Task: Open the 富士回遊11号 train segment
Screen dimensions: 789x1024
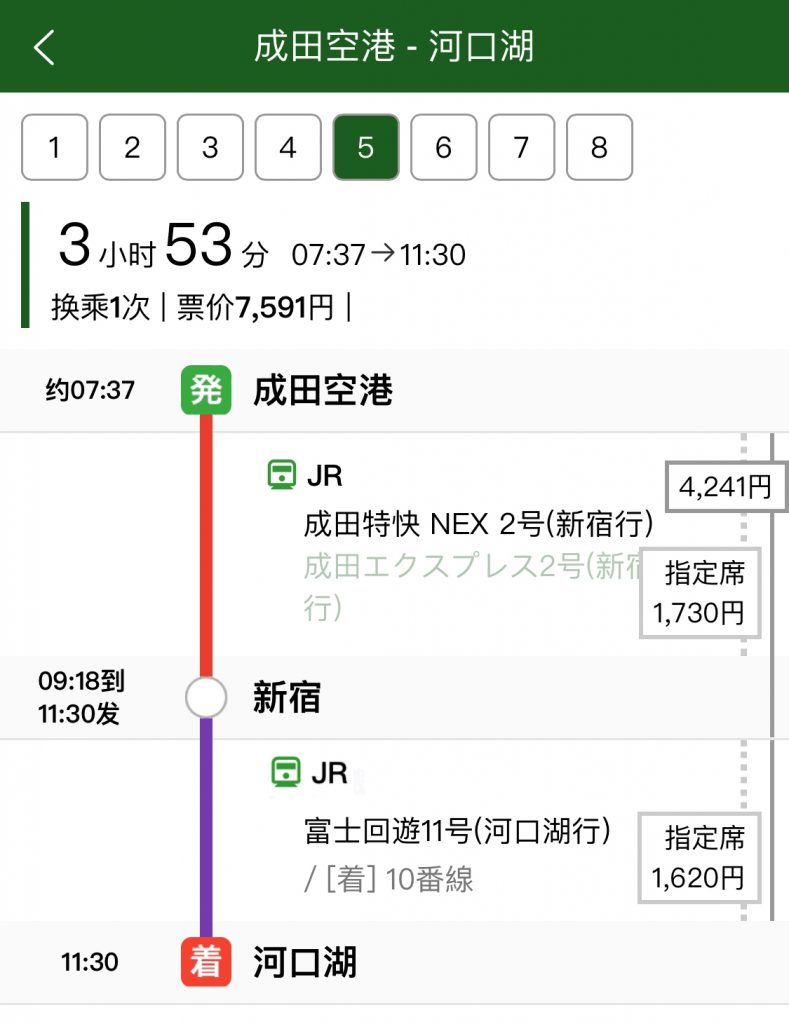Action: tap(457, 830)
